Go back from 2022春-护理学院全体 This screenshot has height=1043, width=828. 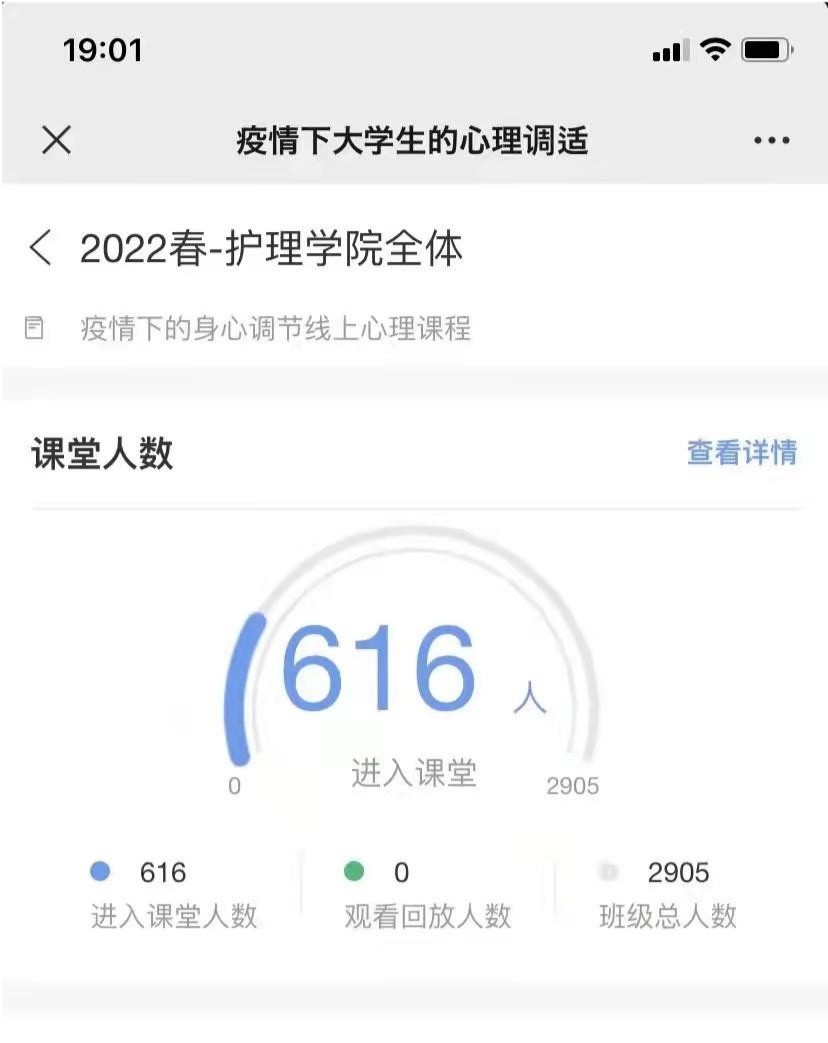click(x=40, y=247)
